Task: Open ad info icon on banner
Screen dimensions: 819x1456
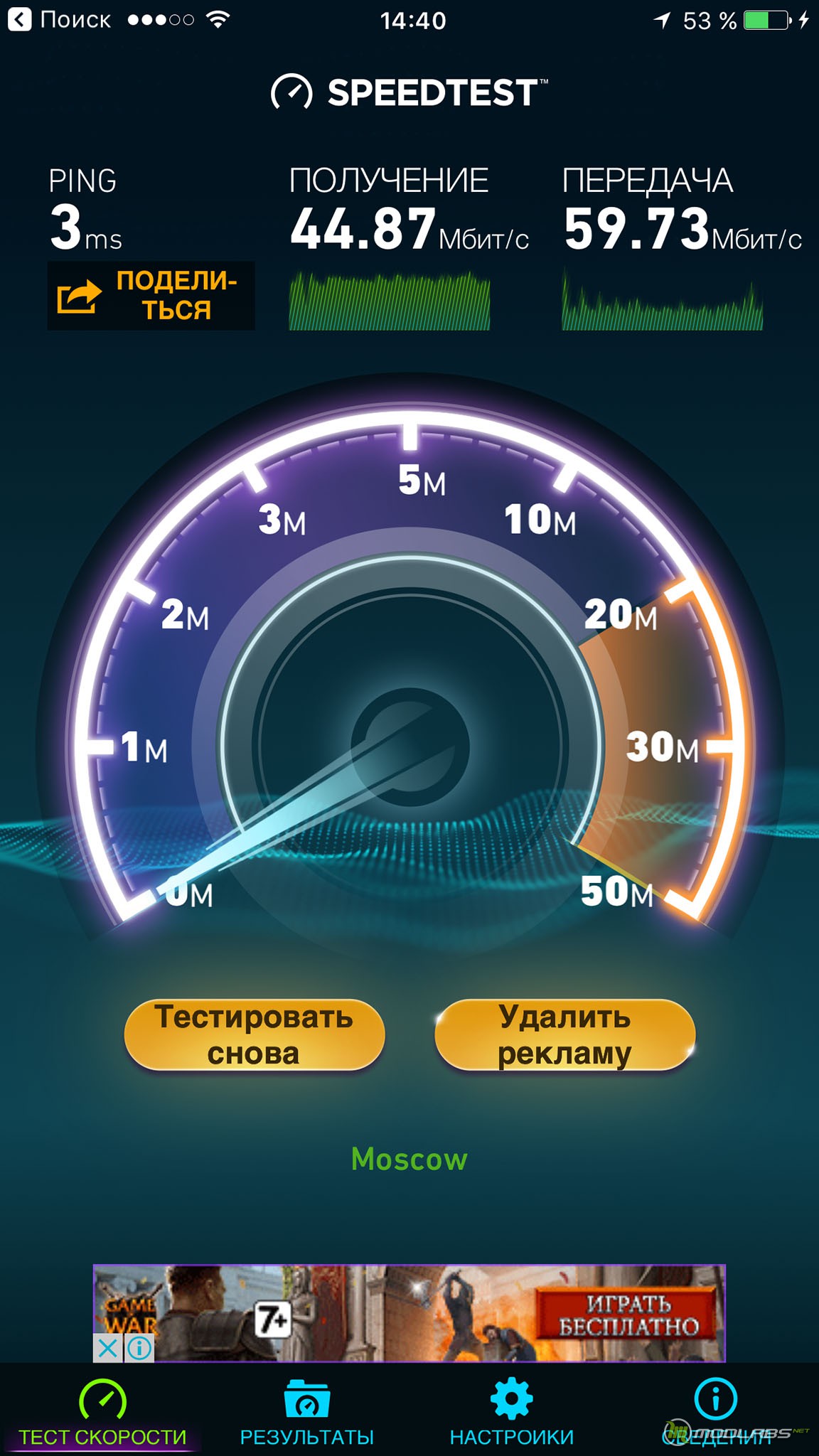Action: tap(139, 1347)
